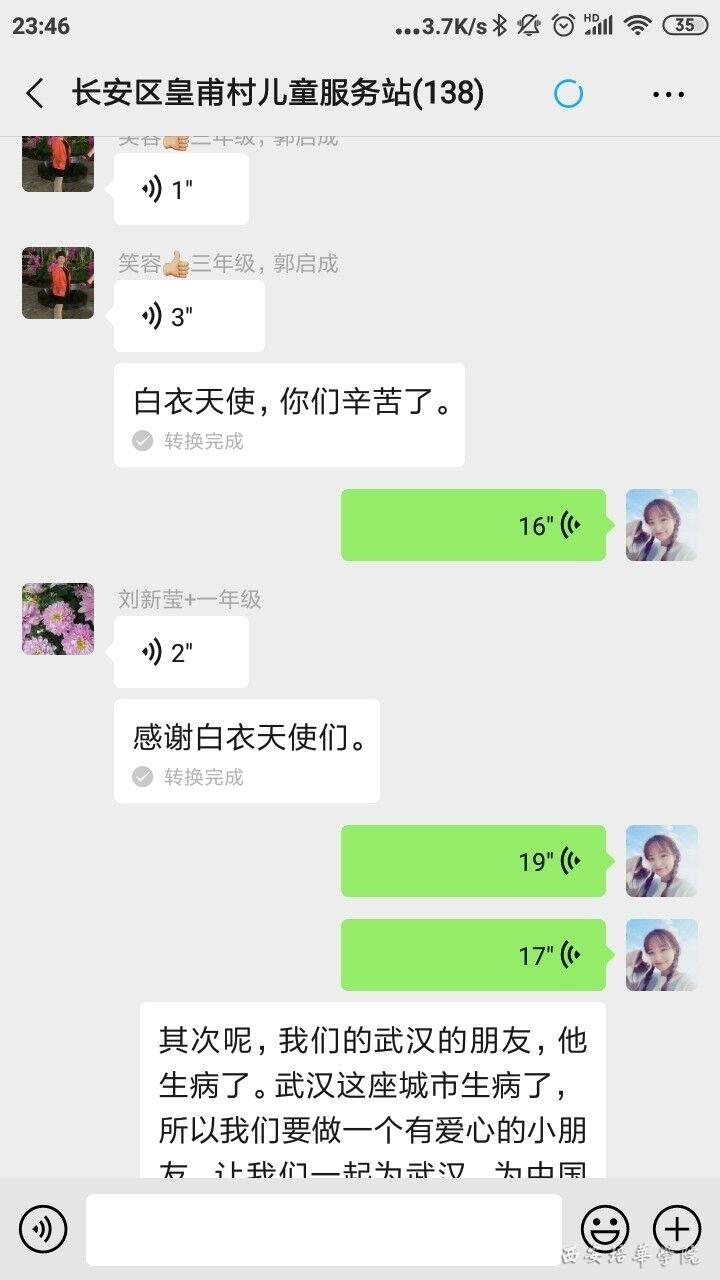Go back from the group chat
This screenshot has height=1280, width=720.
(35, 94)
